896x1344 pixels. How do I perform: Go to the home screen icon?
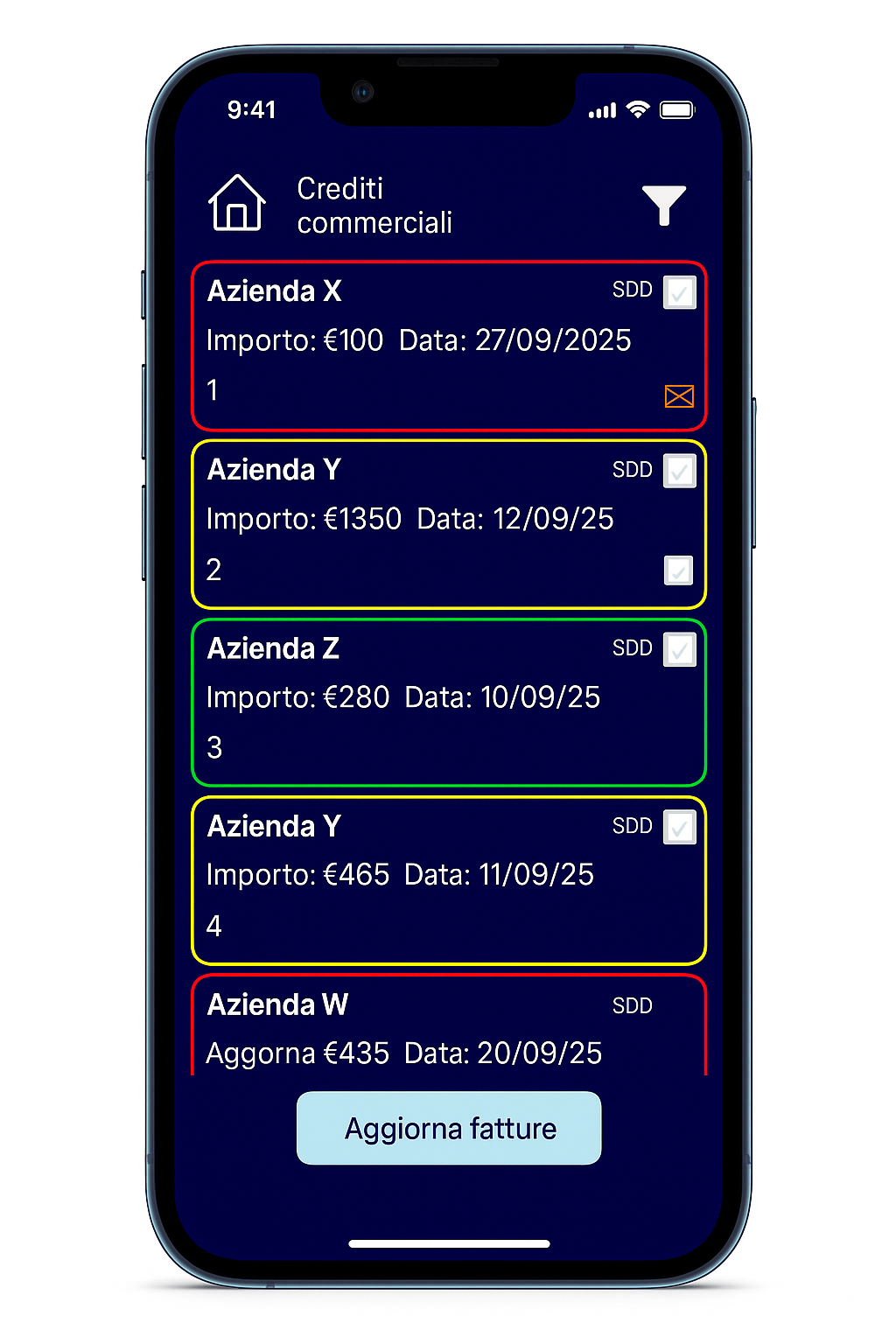pyautogui.click(x=236, y=204)
